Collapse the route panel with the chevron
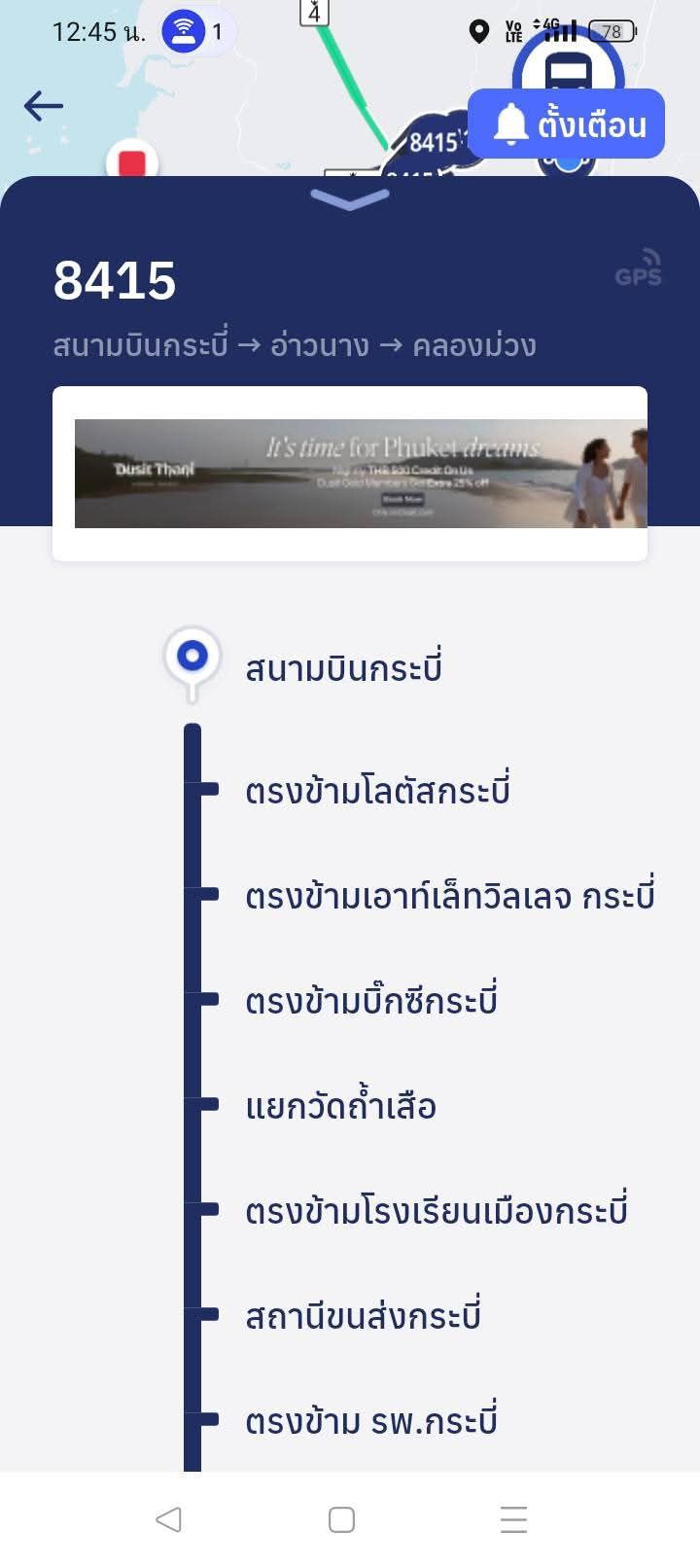Image resolution: width=700 pixels, height=1568 pixels. pos(350,198)
